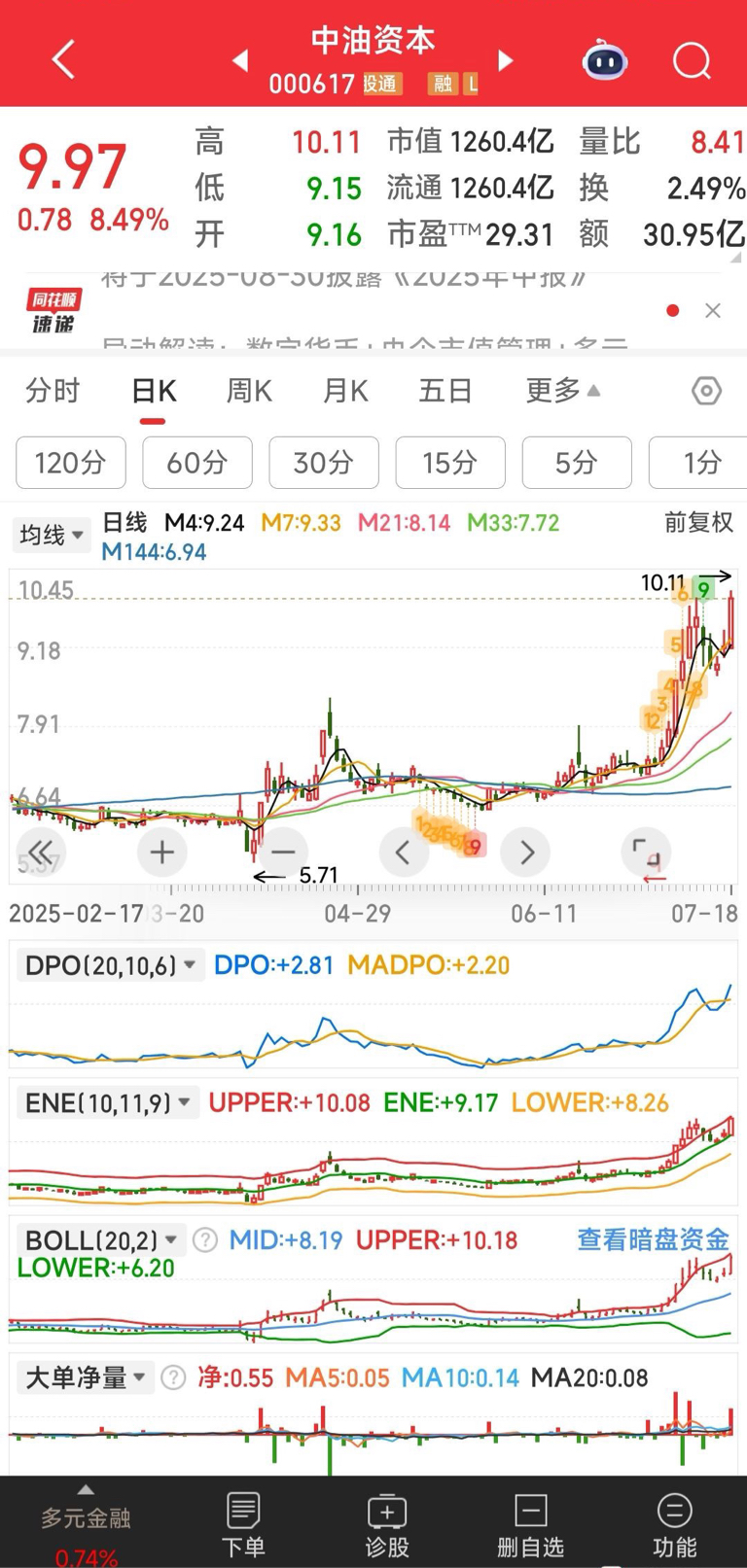The image size is (747, 1568).
Task: Tap 下单 to place an order
Action: 243,1526
